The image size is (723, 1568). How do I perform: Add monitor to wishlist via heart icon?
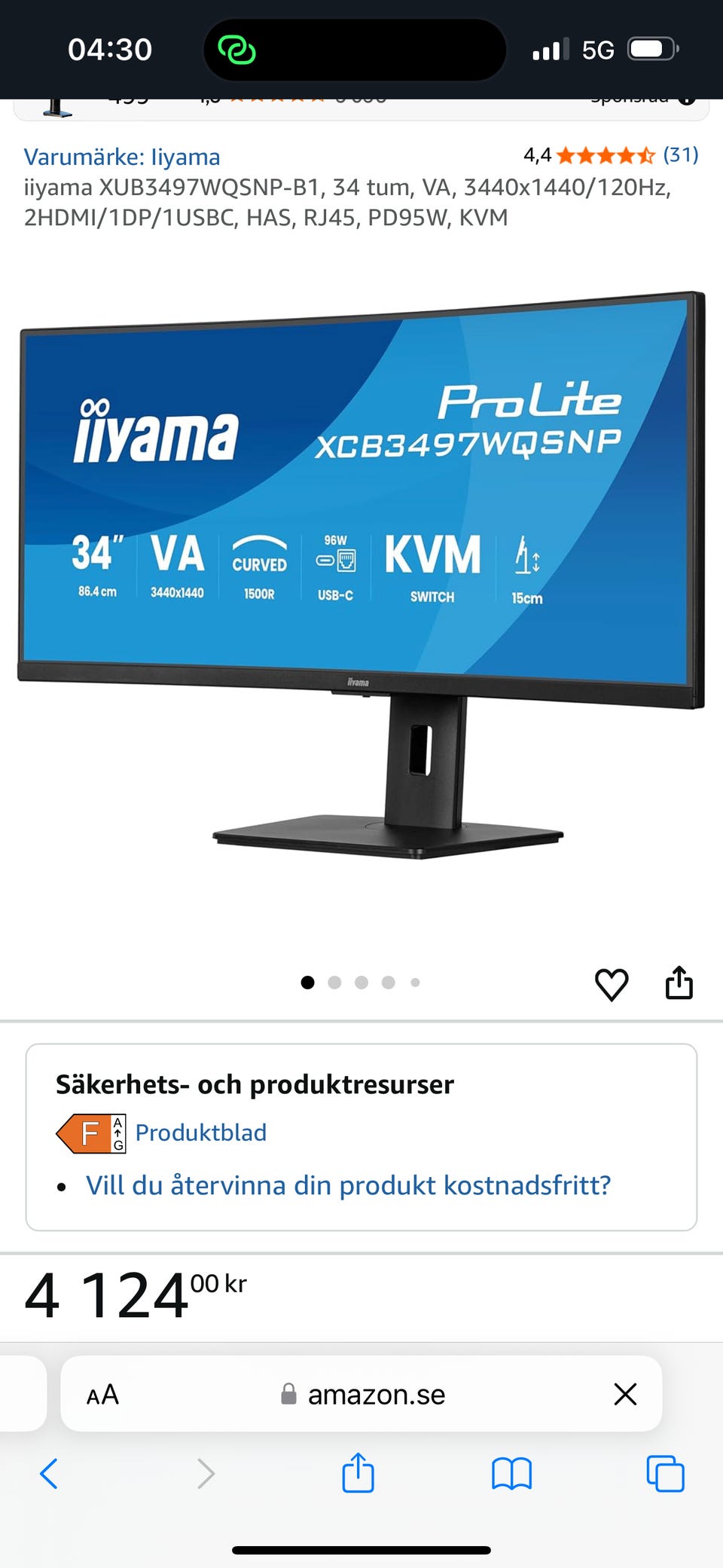click(x=612, y=983)
